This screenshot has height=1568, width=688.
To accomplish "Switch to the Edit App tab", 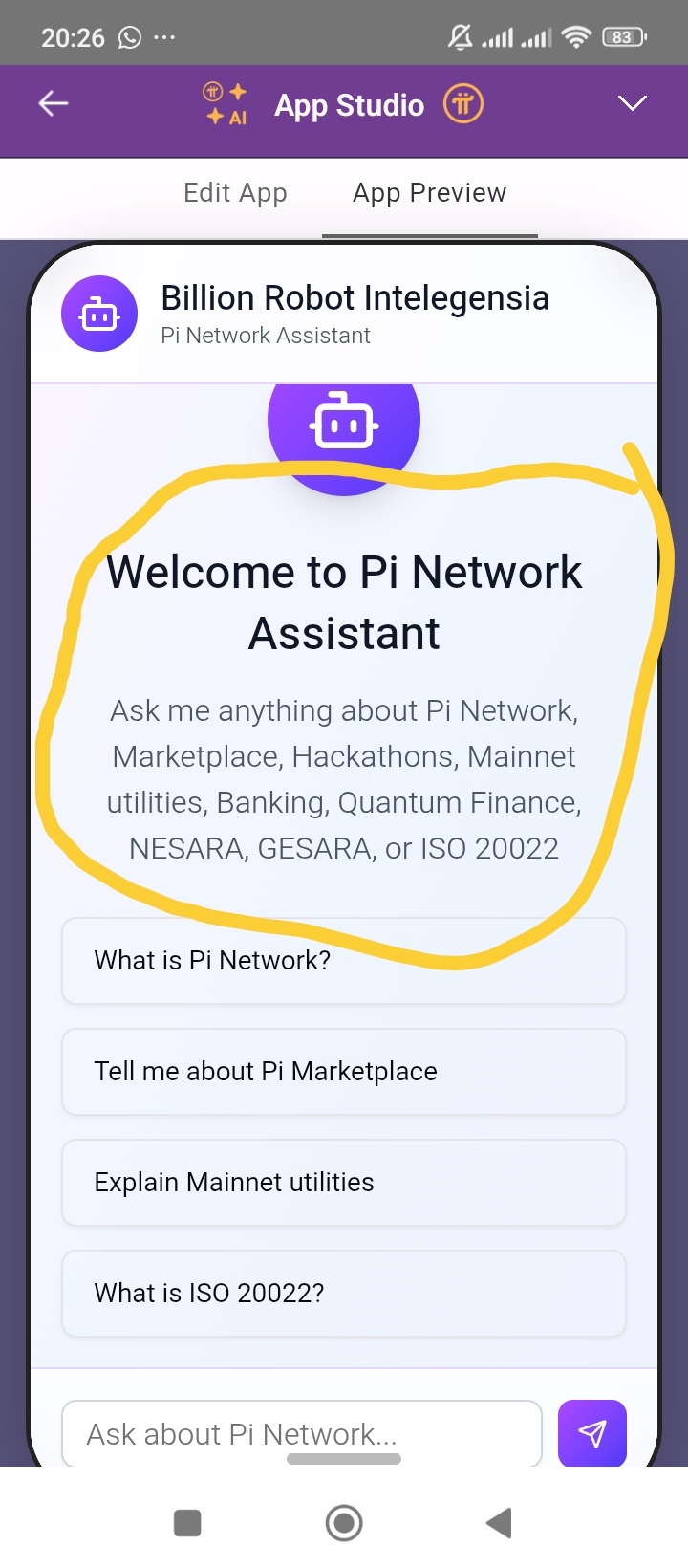I will point(235,193).
